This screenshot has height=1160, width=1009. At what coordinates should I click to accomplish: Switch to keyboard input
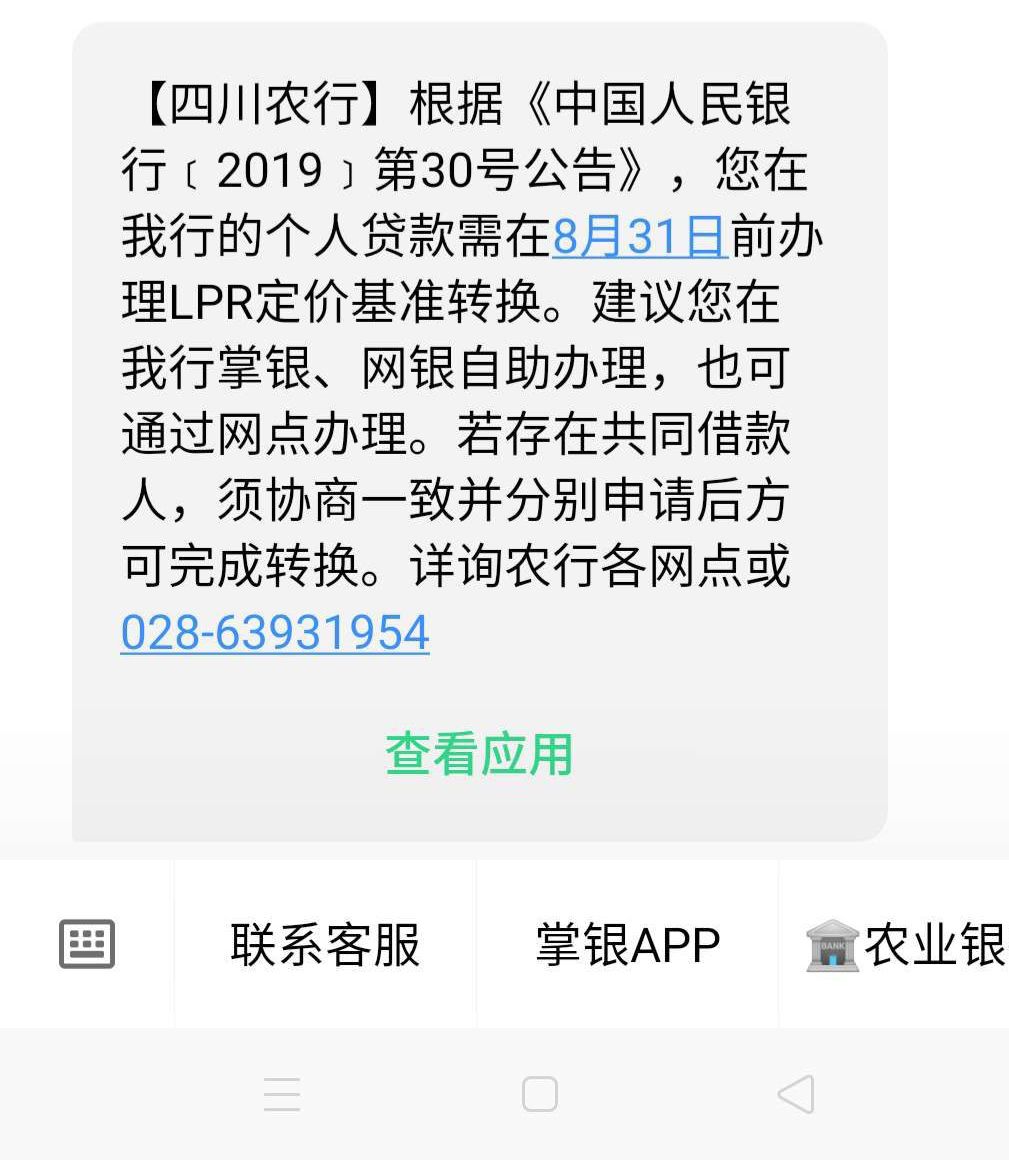pos(87,944)
